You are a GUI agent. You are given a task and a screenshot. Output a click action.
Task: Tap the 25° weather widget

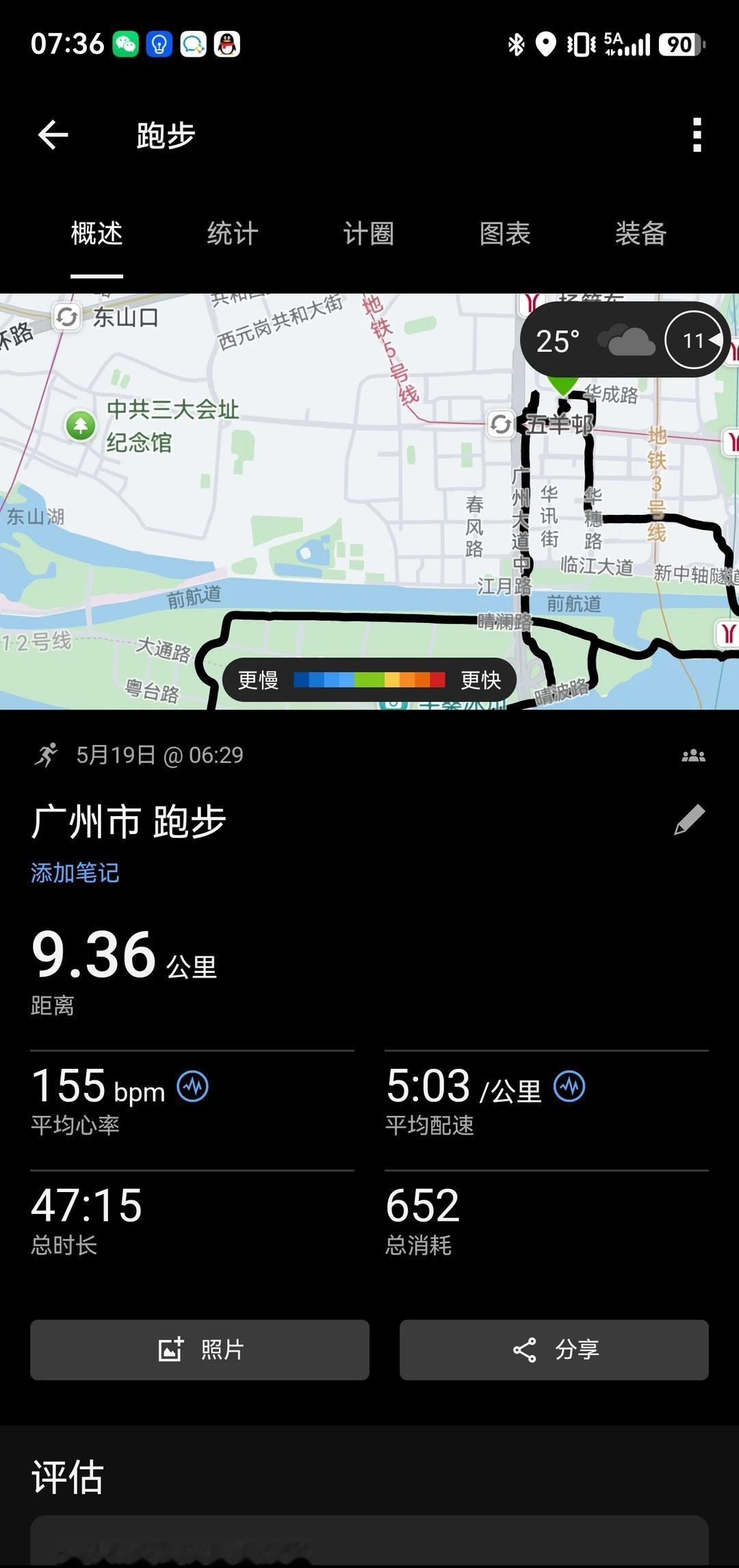click(x=624, y=340)
